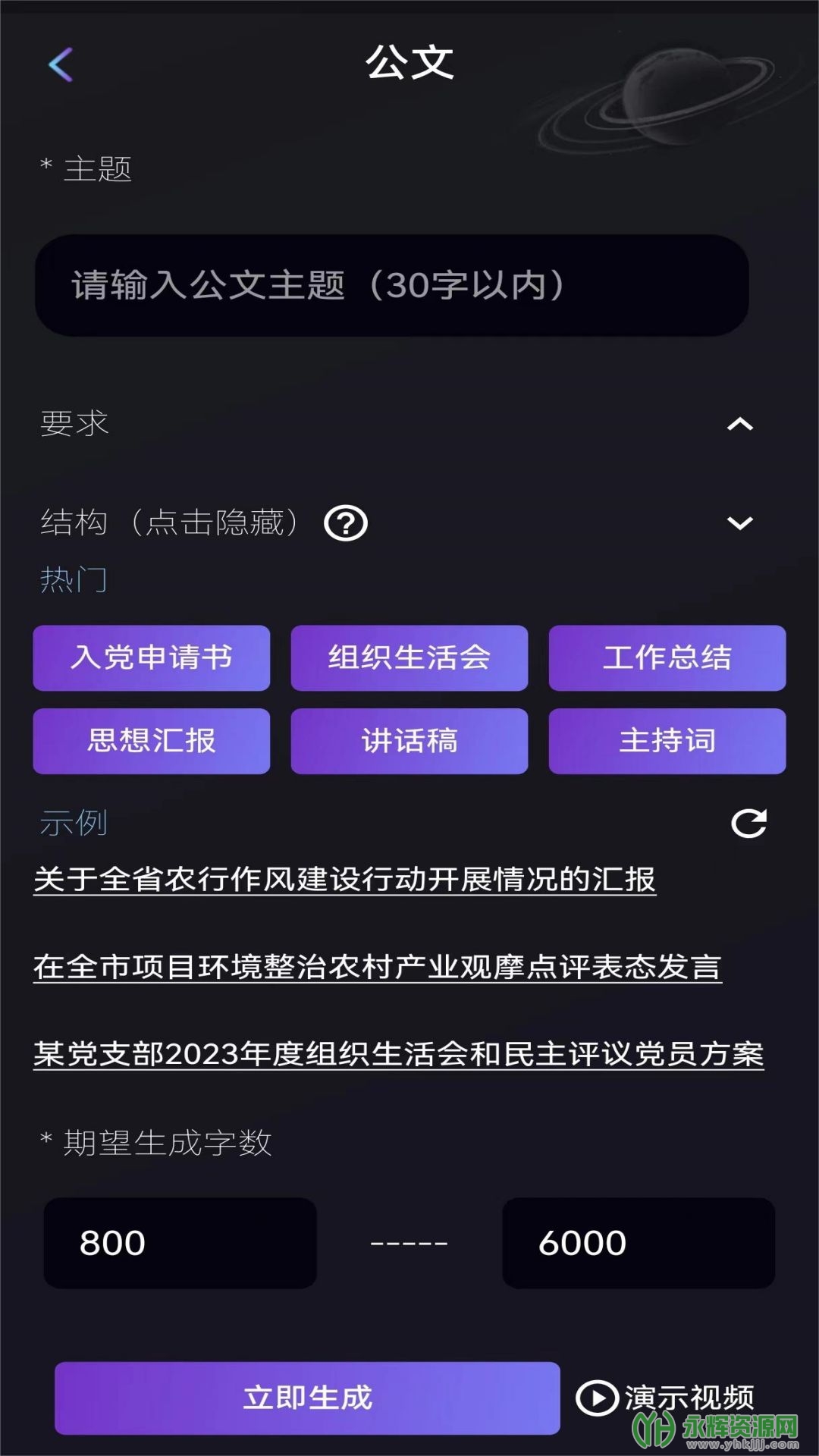Go back using the top-left arrow
819x1456 pixels.
[x=61, y=64]
